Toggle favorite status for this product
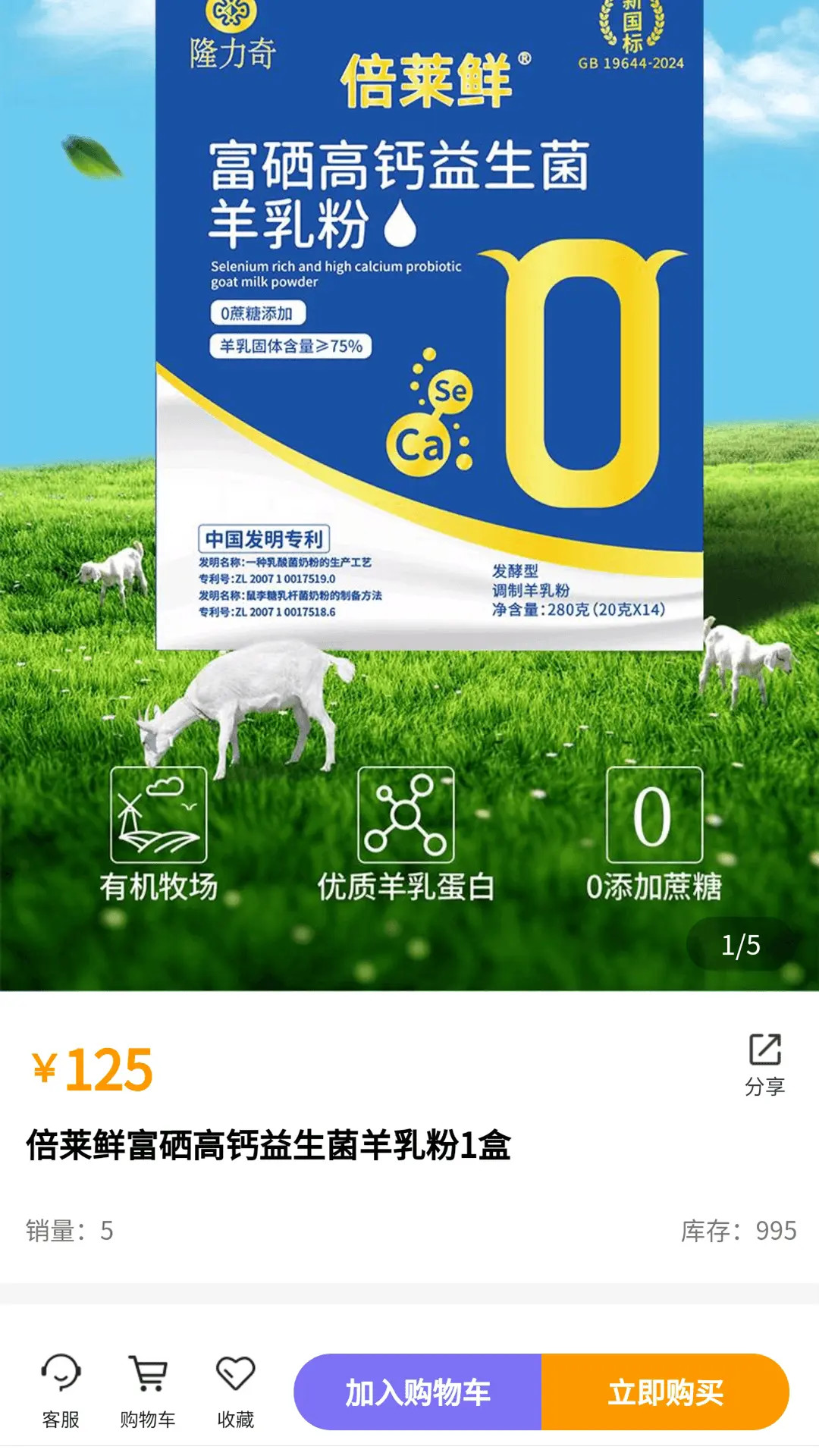The height and width of the screenshot is (1456, 819). click(234, 1392)
